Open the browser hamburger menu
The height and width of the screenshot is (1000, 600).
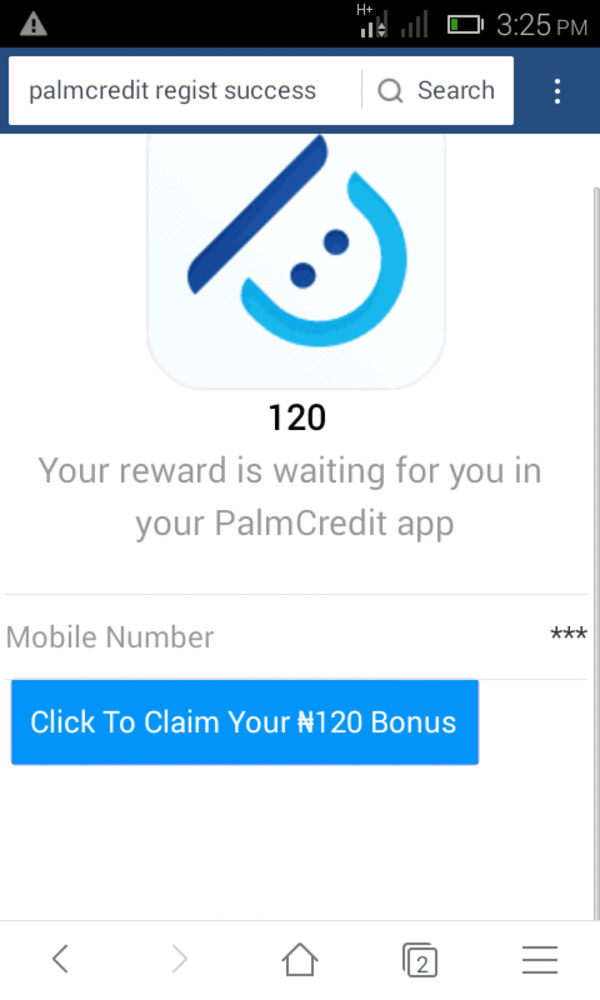(540, 960)
